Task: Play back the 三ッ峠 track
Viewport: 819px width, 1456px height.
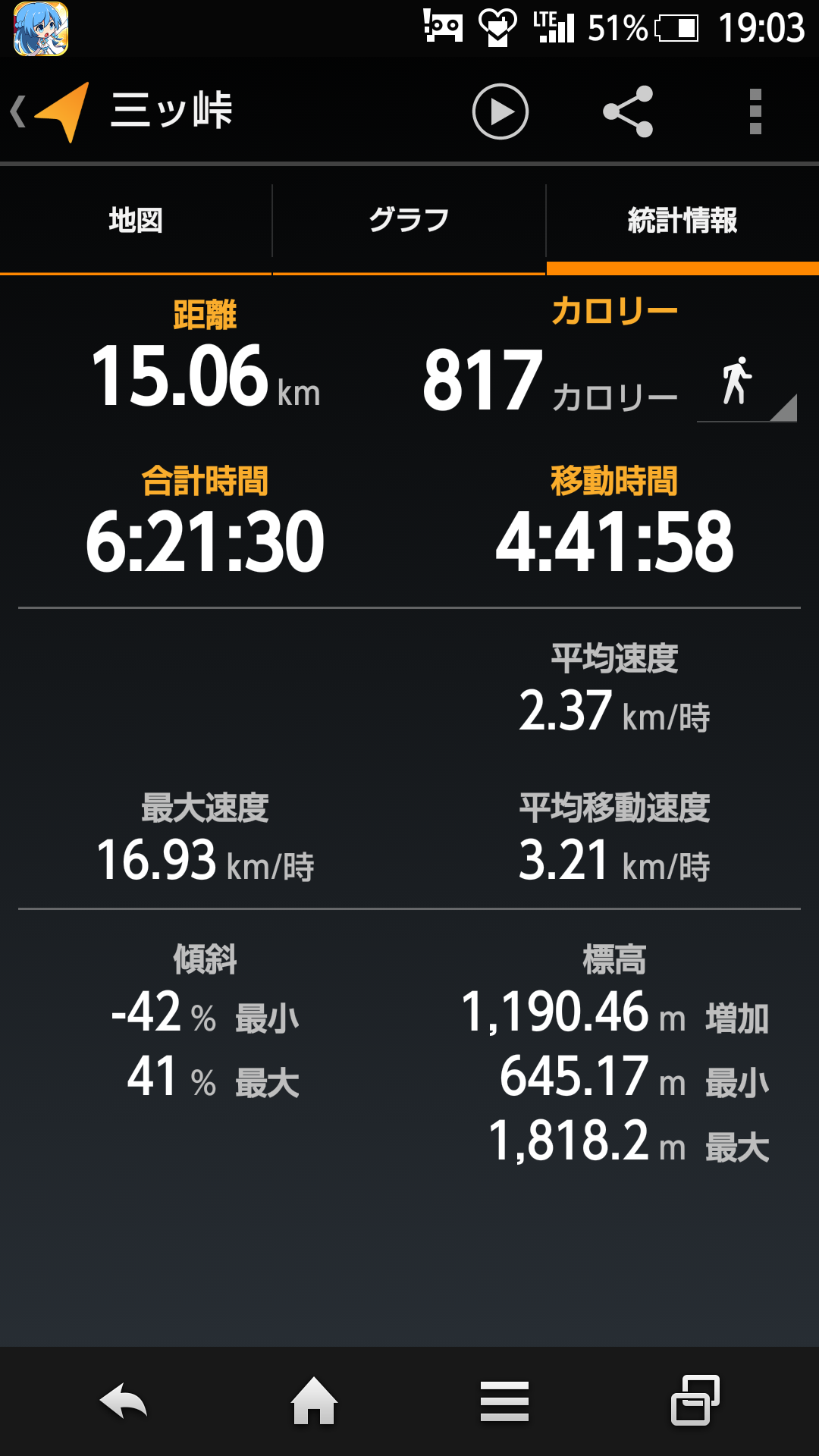Action: pyautogui.click(x=500, y=111)
